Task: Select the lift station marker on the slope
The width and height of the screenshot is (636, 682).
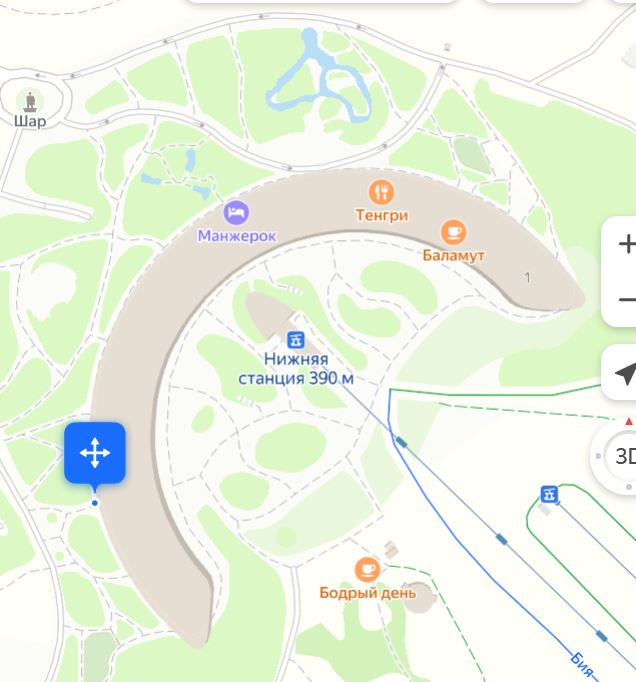Action: click(x=548, y=494)
